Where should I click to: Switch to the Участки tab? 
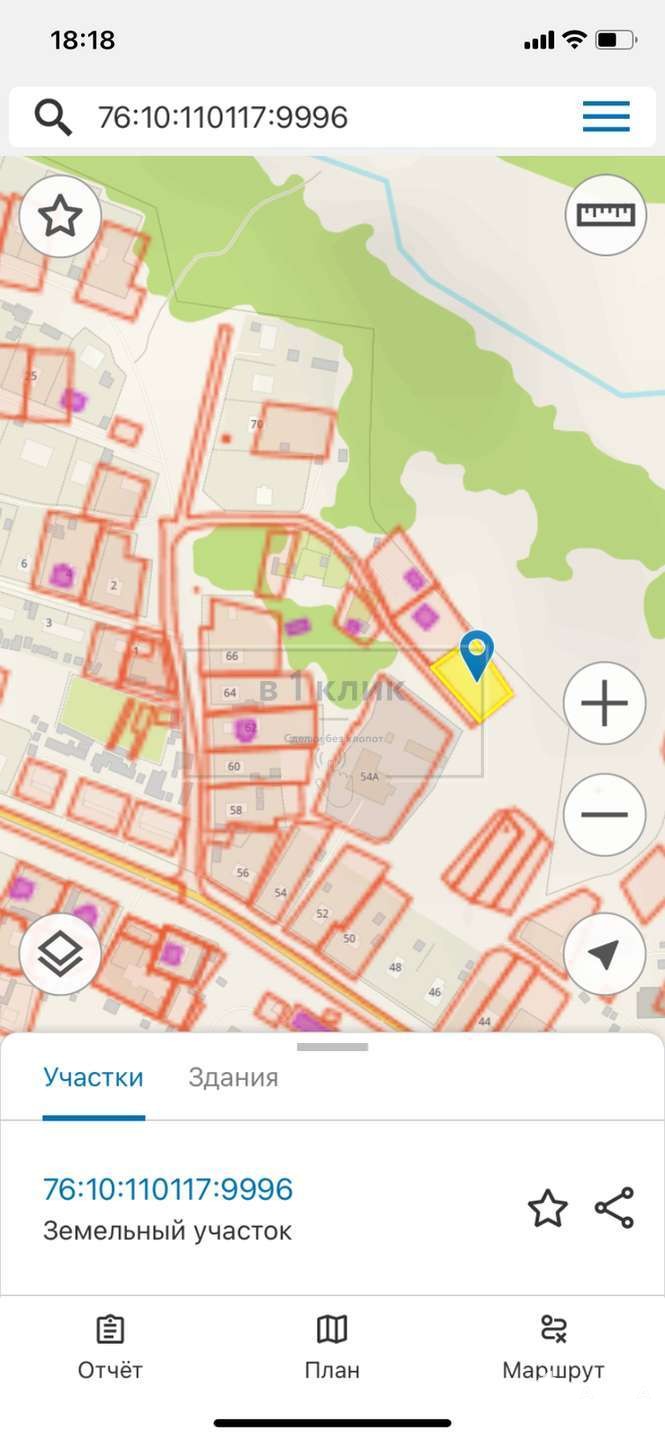93,1078
